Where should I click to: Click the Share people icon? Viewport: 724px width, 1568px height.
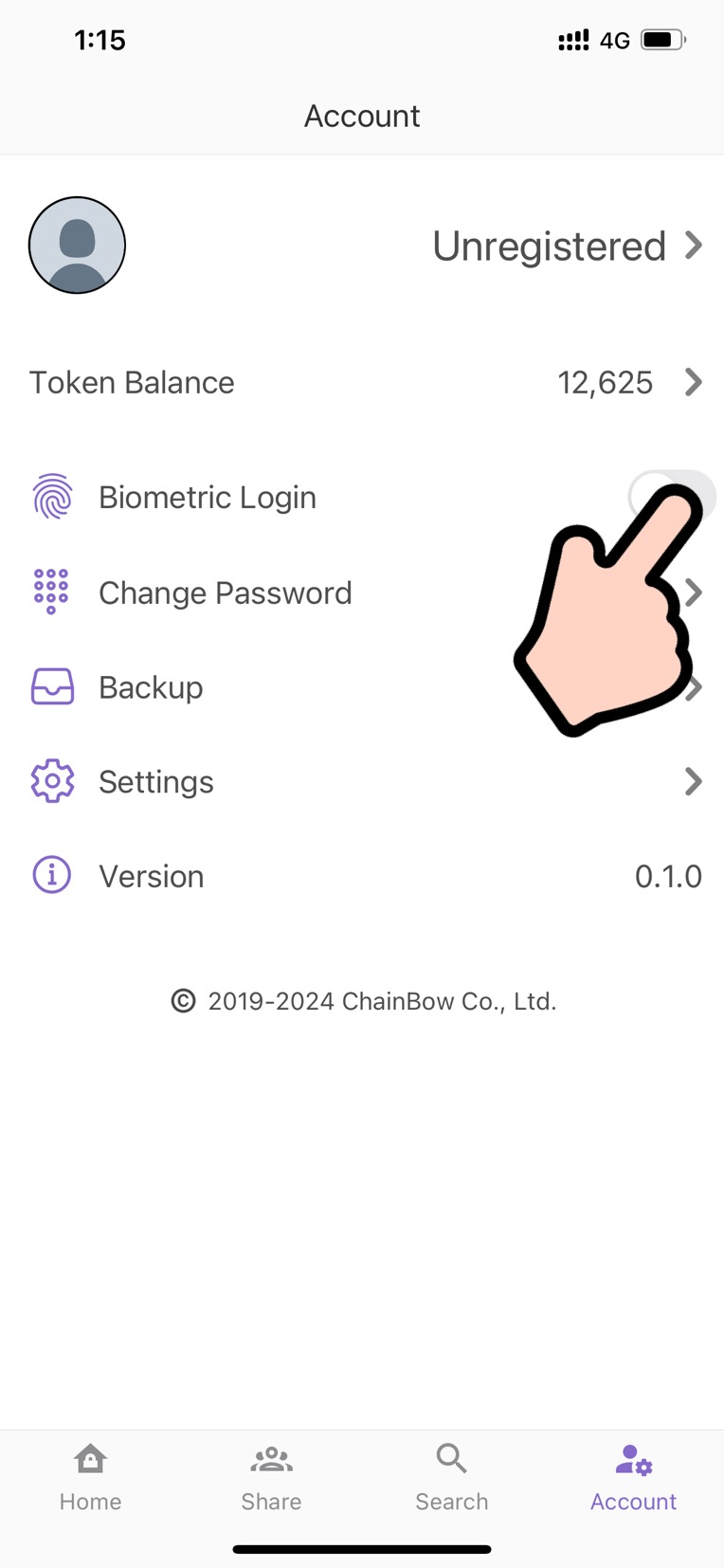[271, 1458]
